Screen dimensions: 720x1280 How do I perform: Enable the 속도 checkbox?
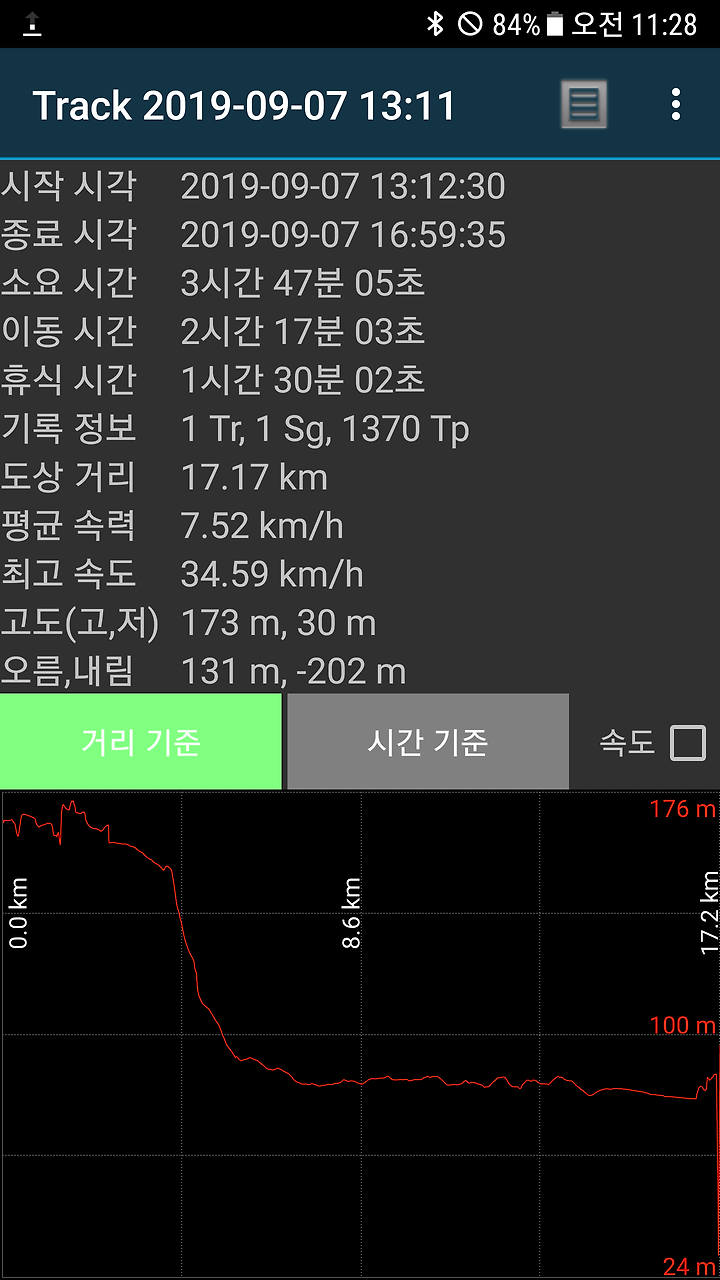[x=688, y=743]
